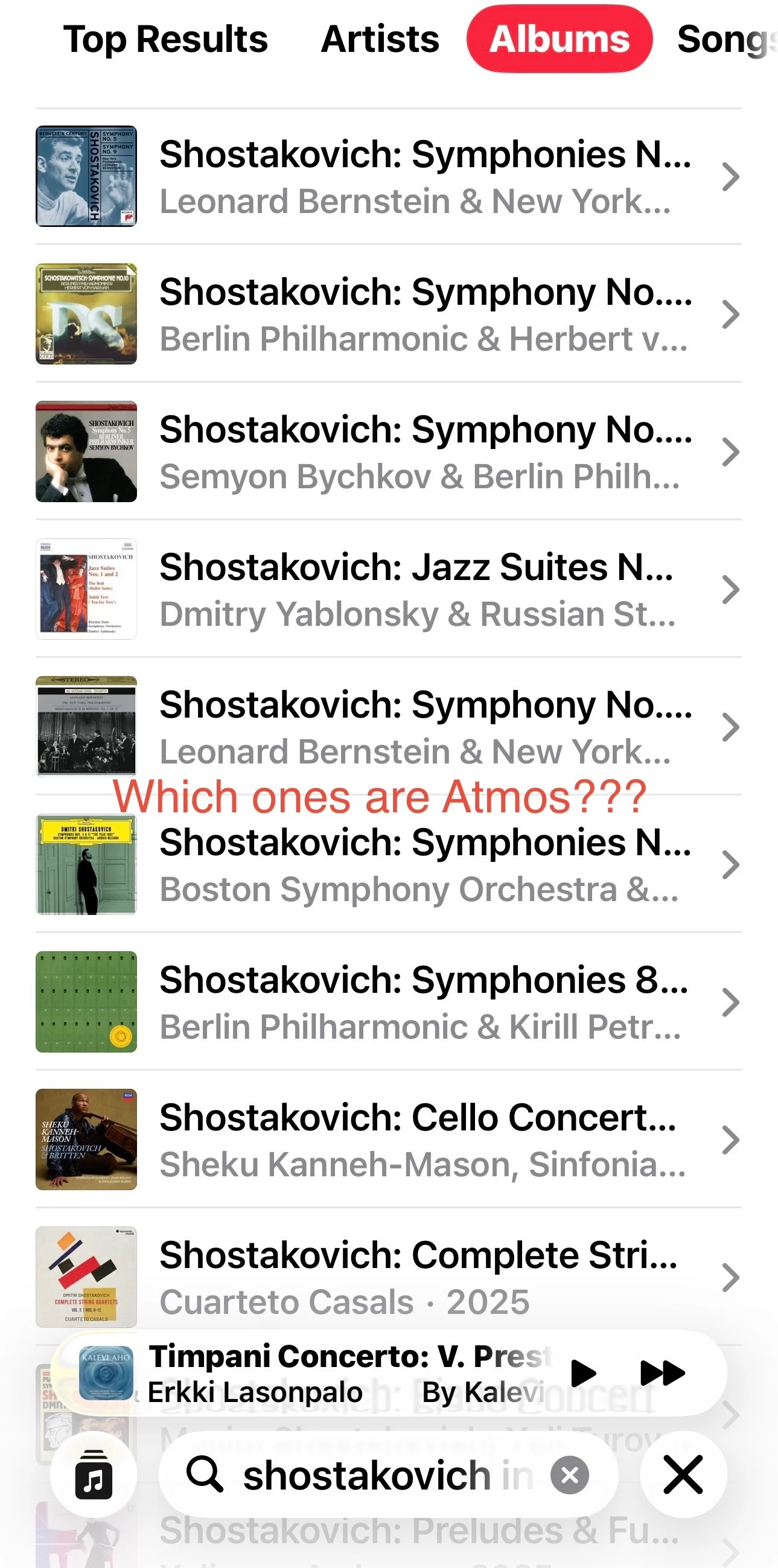This screenshot has width=778, height=1568.
Task: Switch to the Artists tab
Action: [x=379, y=40]
